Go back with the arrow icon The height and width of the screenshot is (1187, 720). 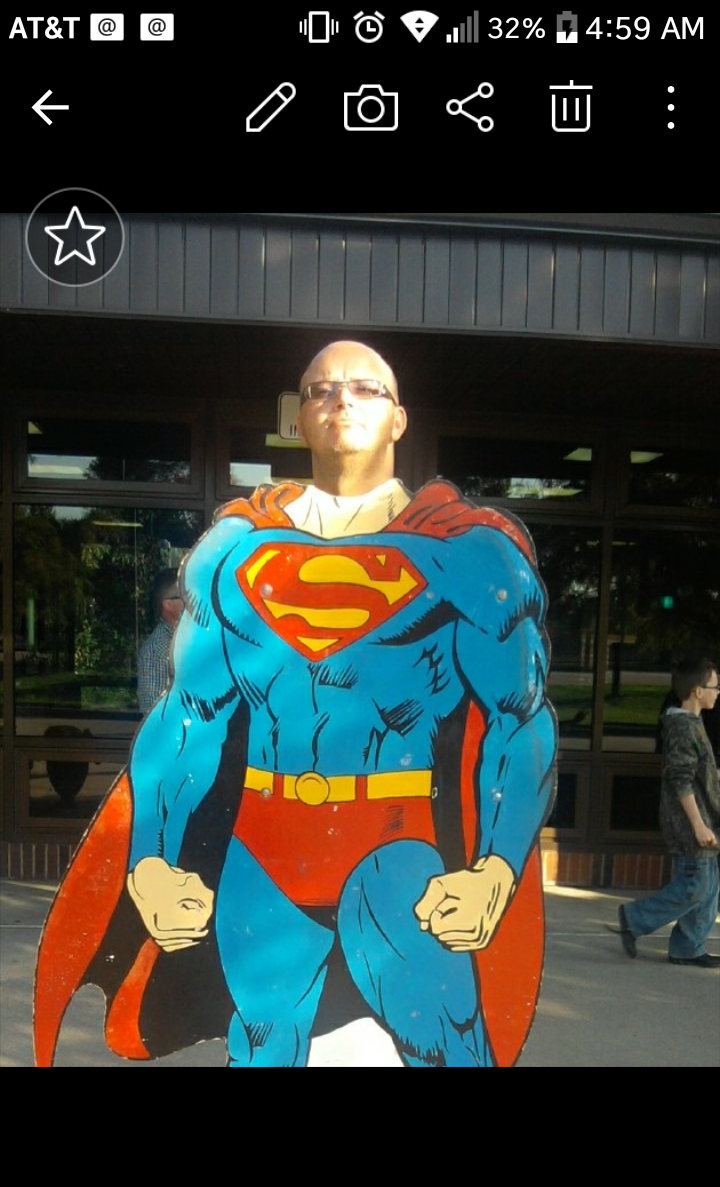(x=50, y=108)
